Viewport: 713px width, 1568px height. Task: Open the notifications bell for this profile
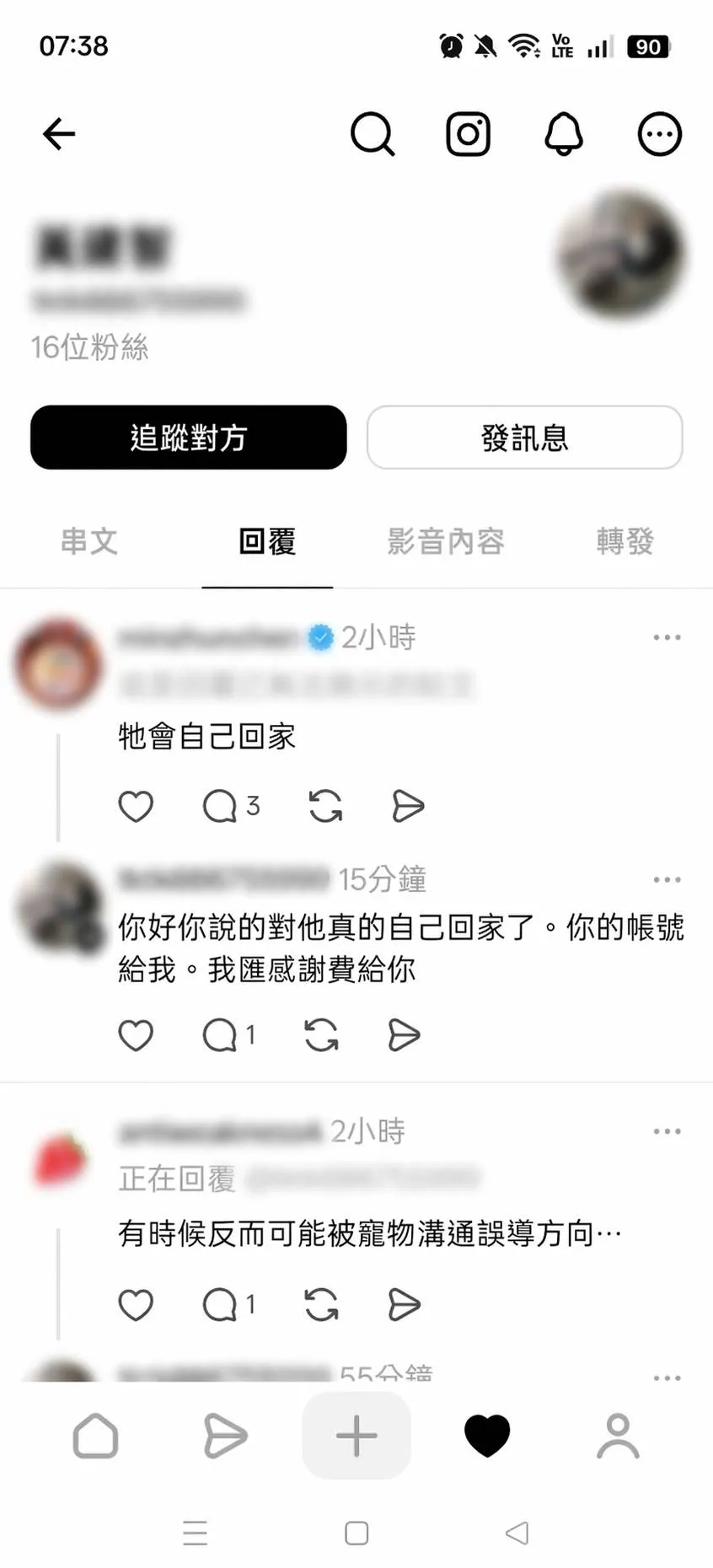[x=564, y=134]
